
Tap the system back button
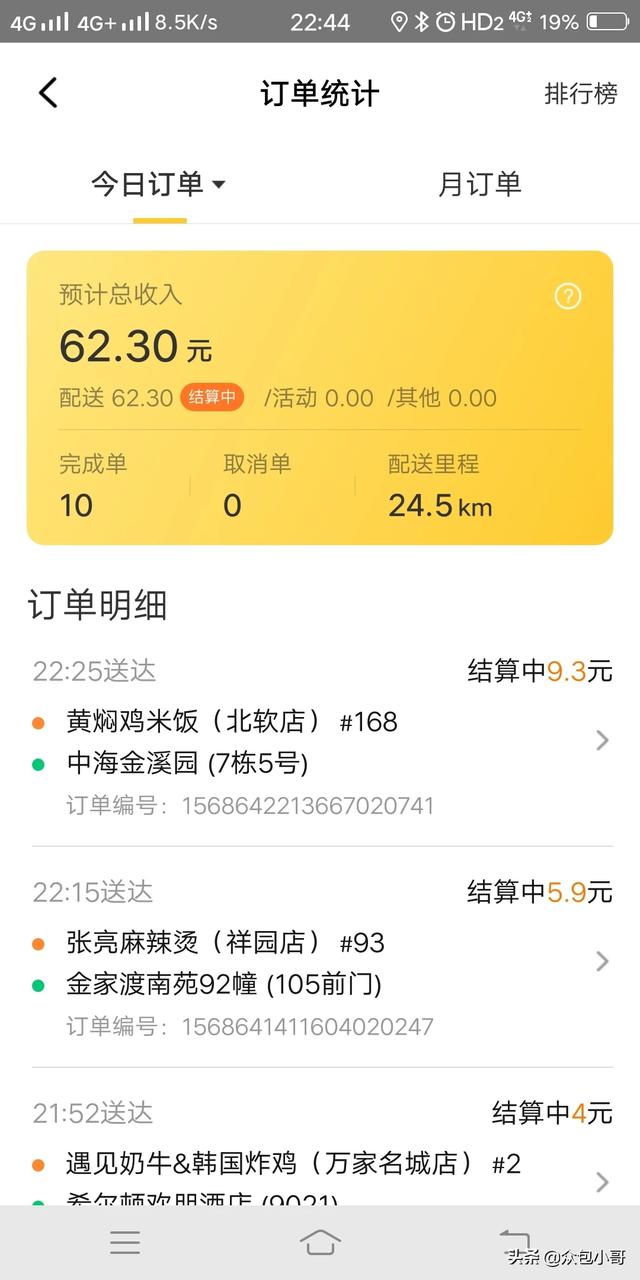pos(515,1242)
